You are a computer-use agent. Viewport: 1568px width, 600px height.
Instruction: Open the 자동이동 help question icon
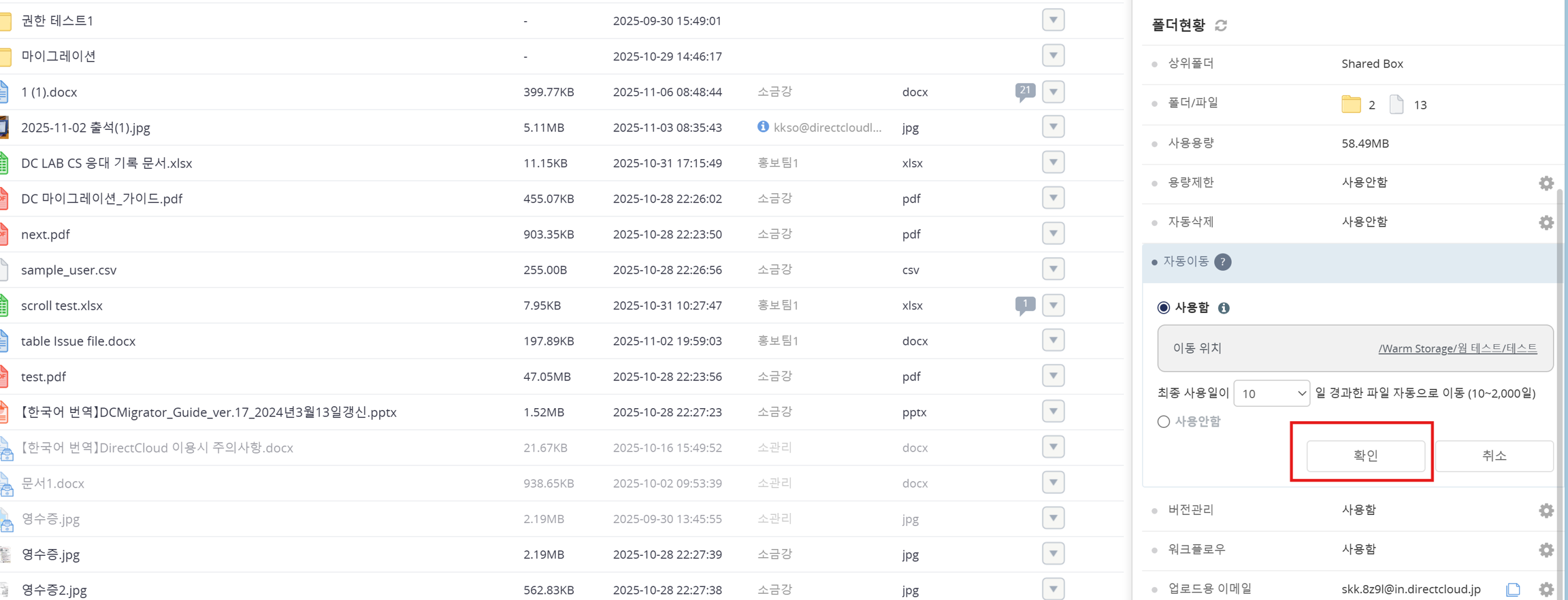pos(1222,262)
